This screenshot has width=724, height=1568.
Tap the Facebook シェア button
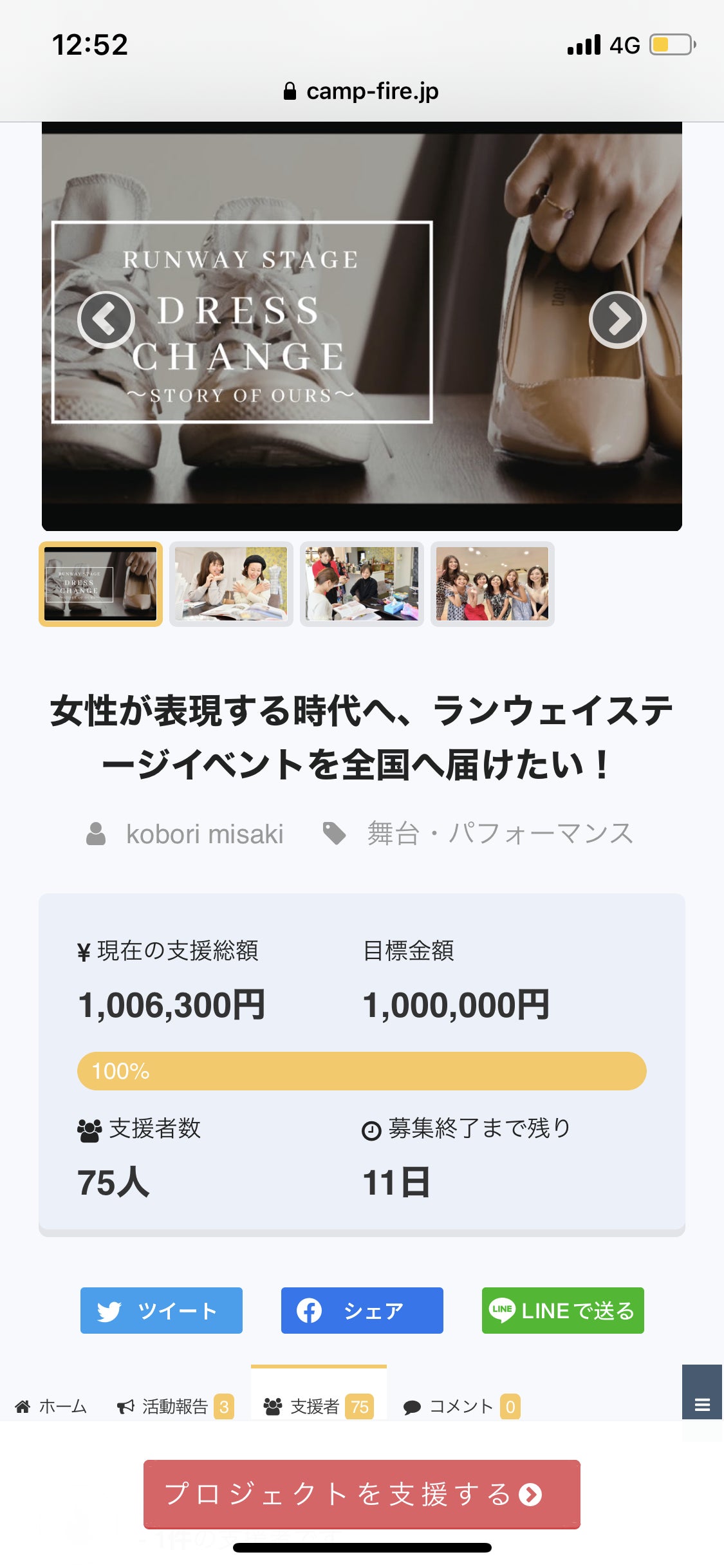362,1311
